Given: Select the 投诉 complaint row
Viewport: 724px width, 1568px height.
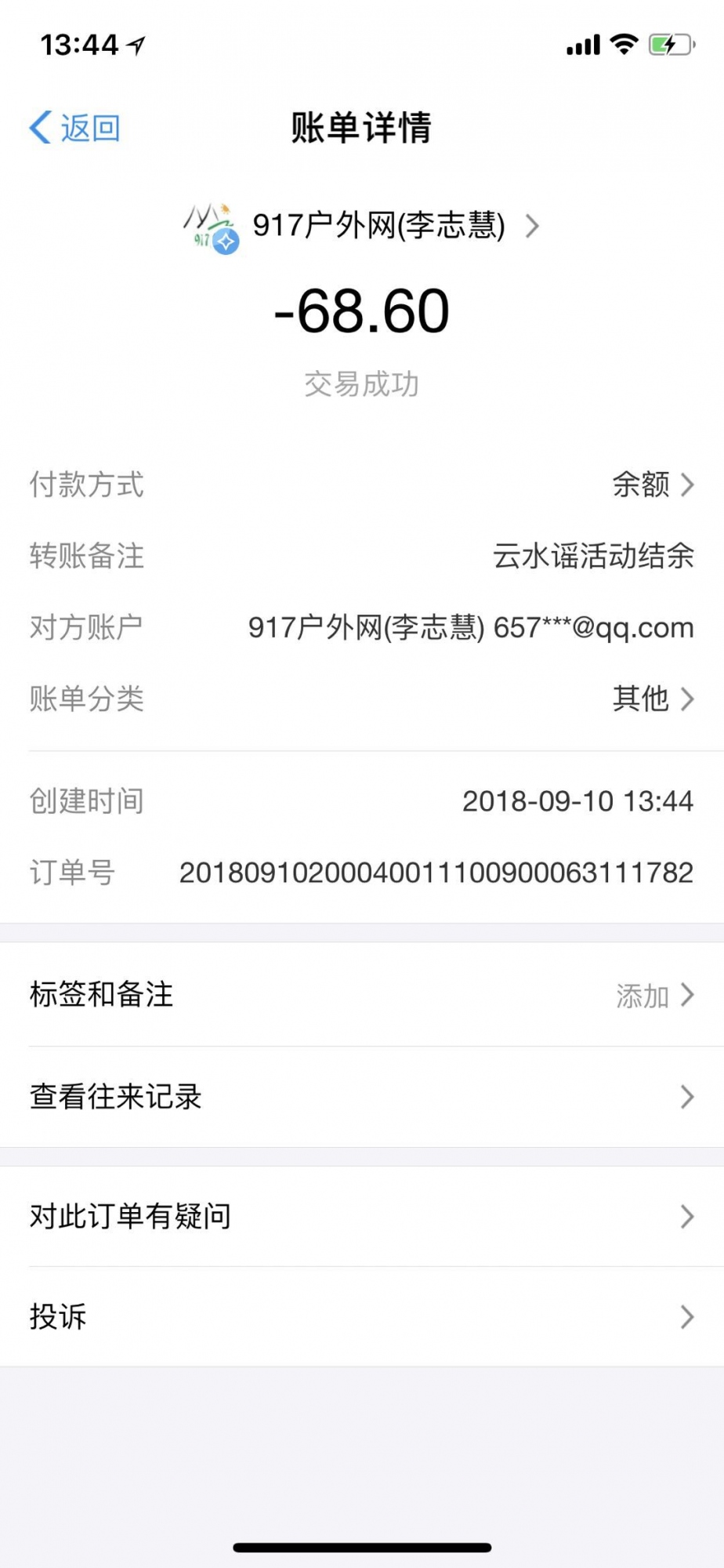Looking at the screenshot, I should pos(56,1317).
